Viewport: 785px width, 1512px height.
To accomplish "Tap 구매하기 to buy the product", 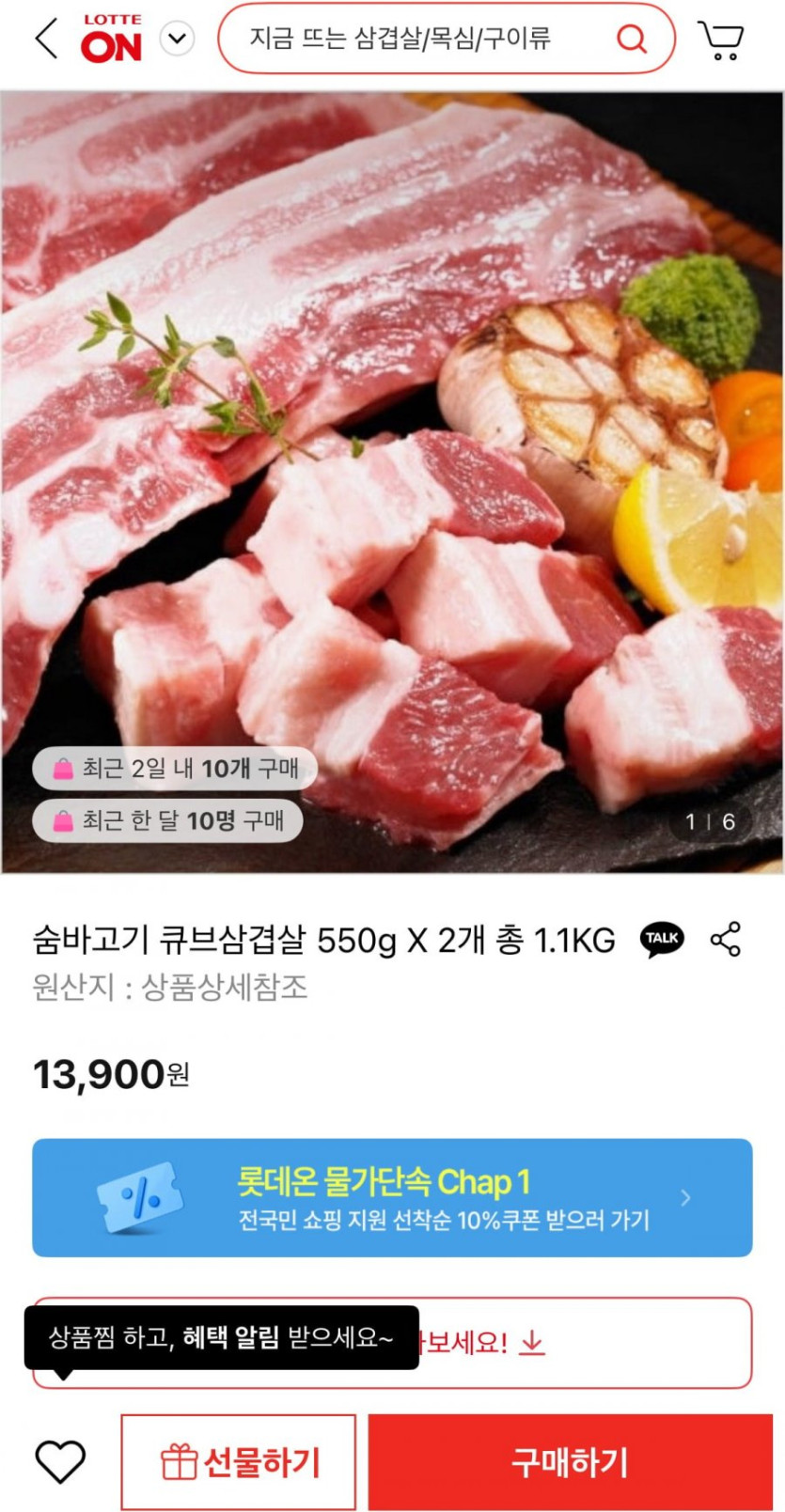I will (x=570, y=1462).
